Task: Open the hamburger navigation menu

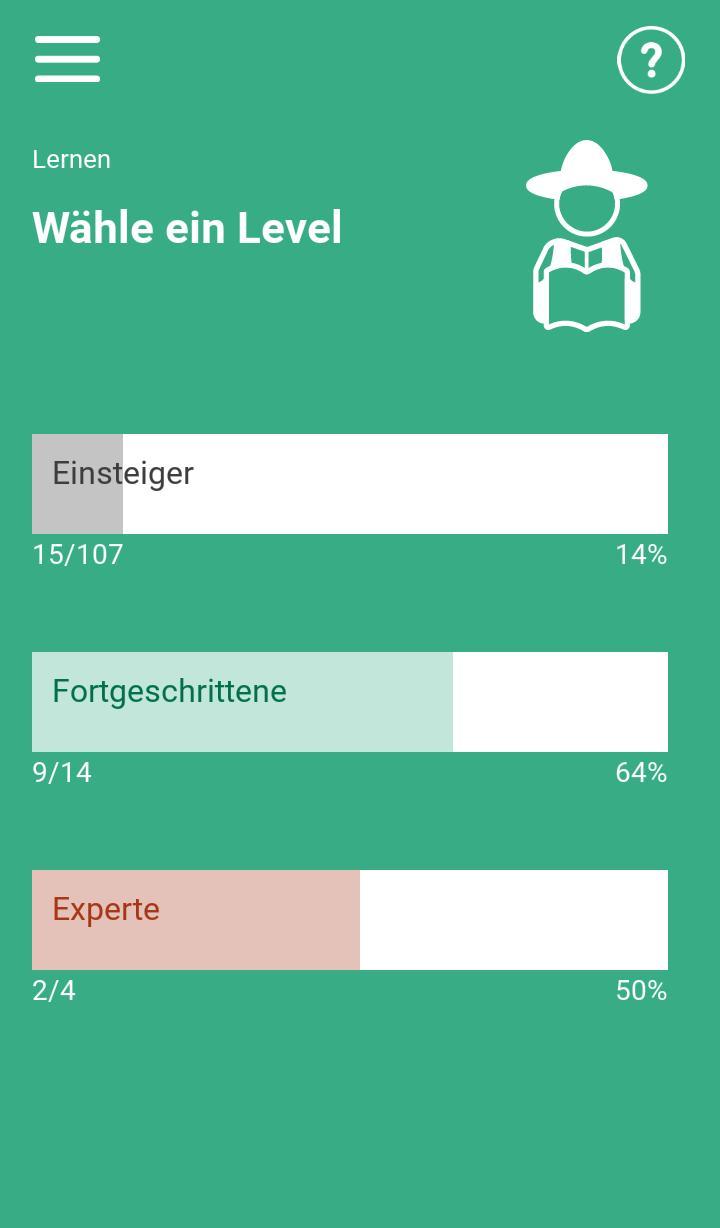Action: coord(66,58)
